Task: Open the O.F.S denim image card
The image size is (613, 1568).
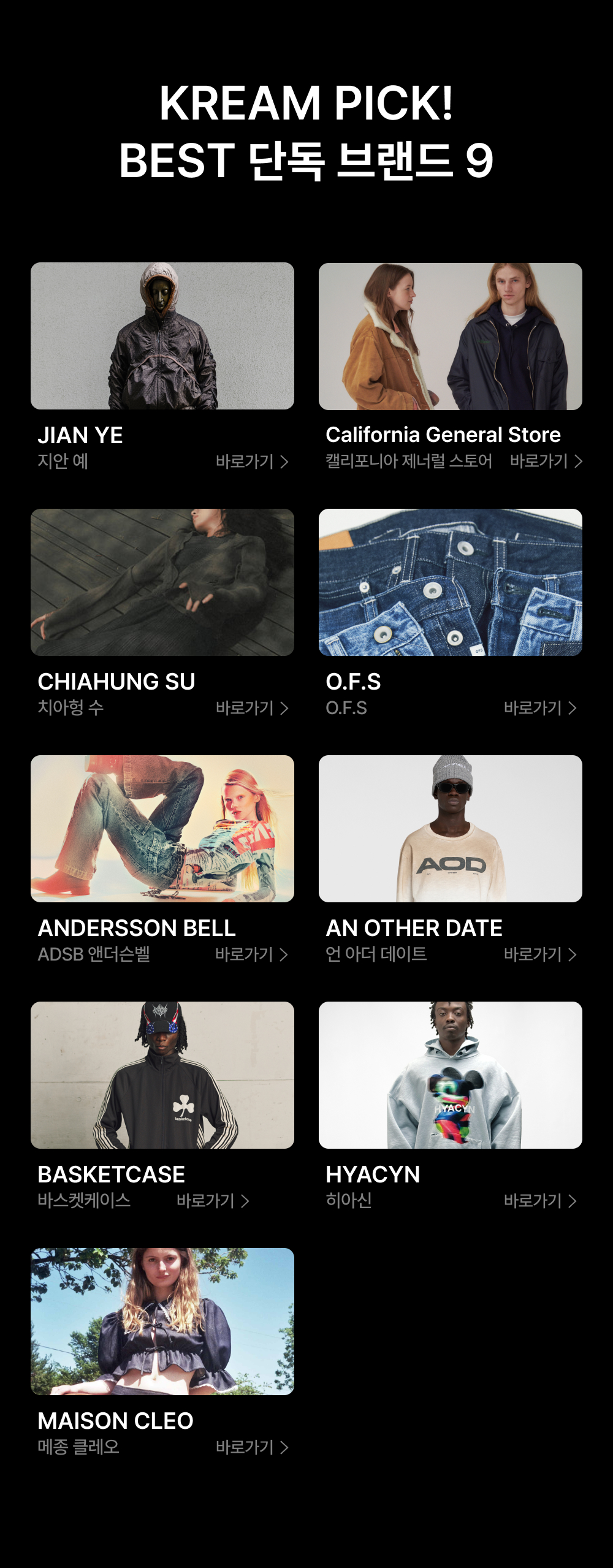Action: pyautogui.click(x=451, y=582)
